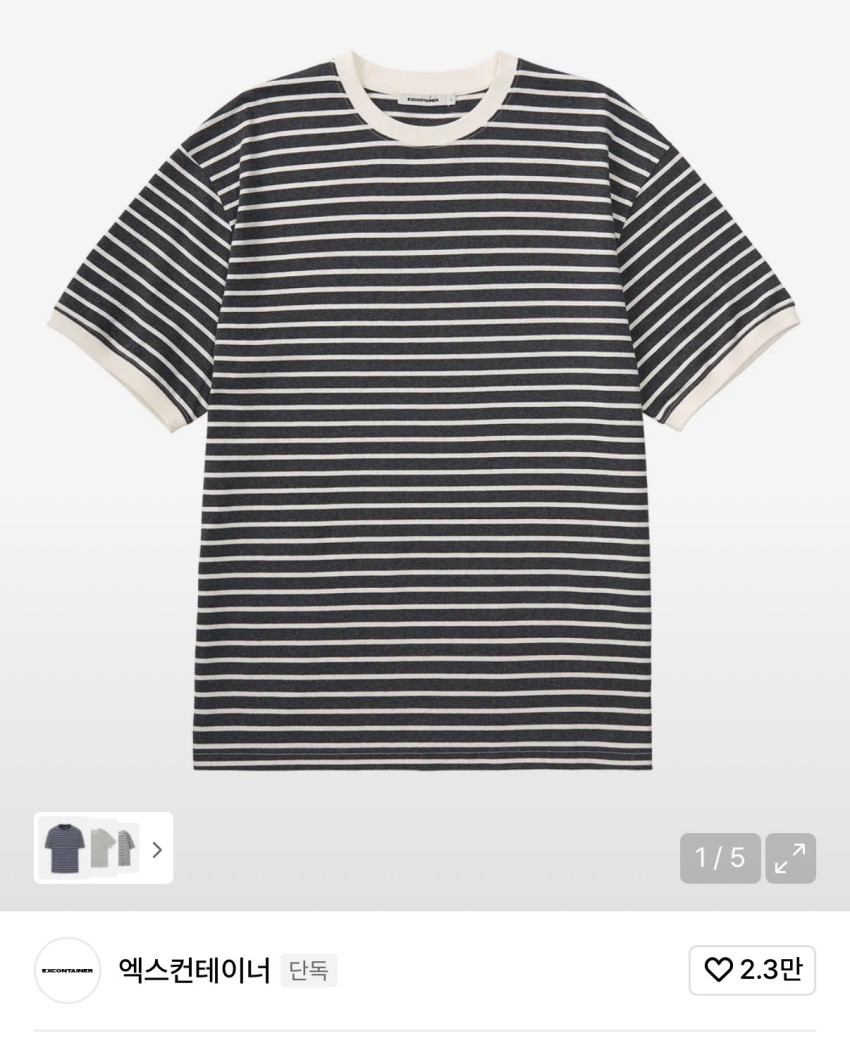
Task: Like this product with the heart button
Action: click(751, 969)
